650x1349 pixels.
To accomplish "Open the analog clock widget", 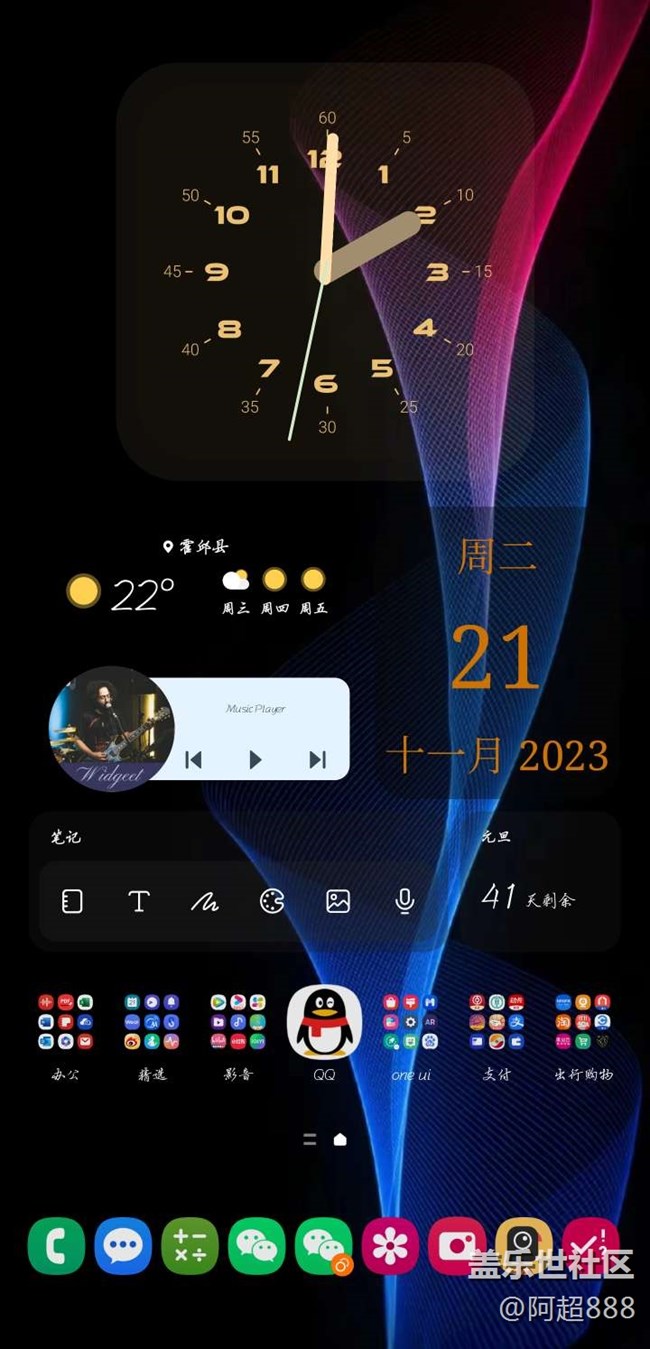I will click(x=326, y=270).
